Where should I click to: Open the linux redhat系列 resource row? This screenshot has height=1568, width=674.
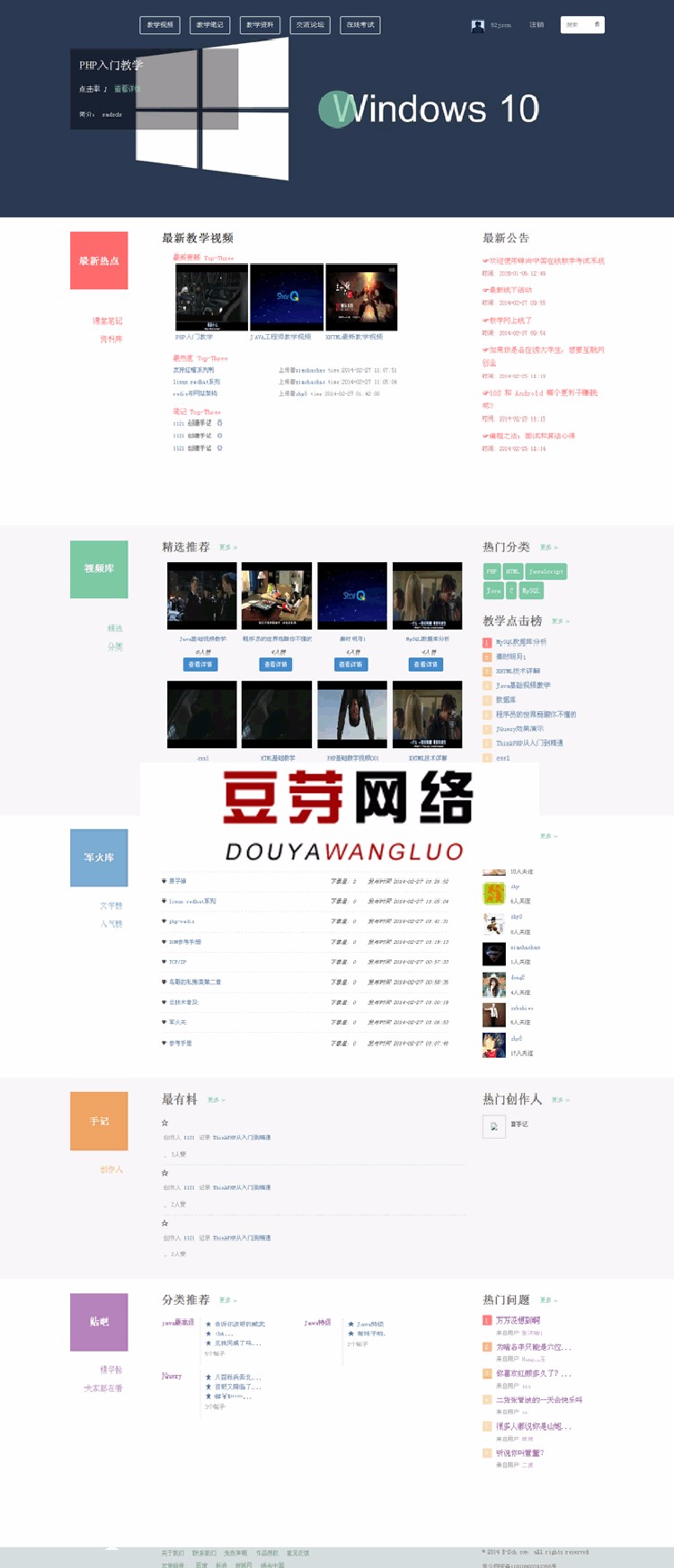tap(192, 901)
